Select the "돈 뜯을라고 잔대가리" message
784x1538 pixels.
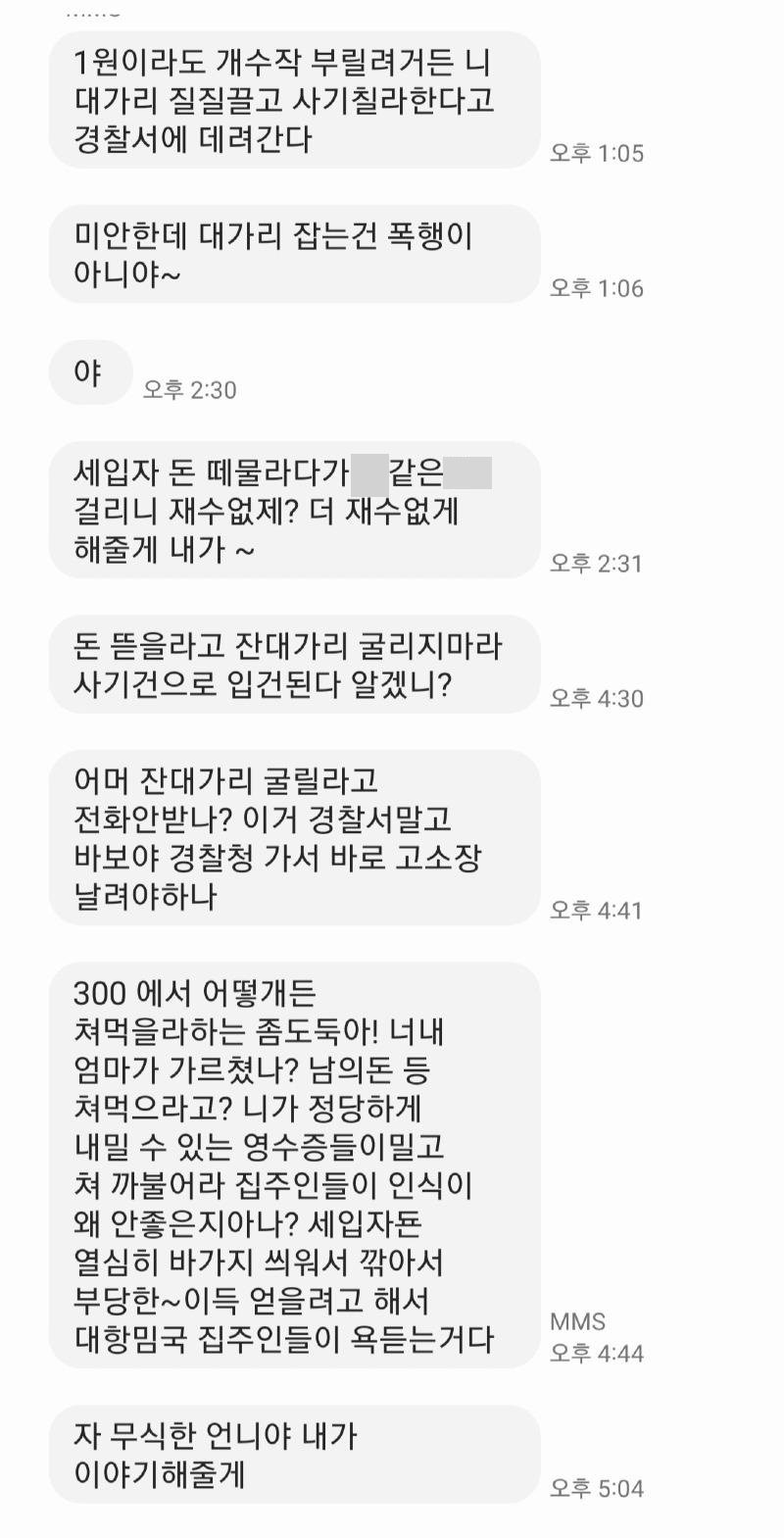point(294,664)
